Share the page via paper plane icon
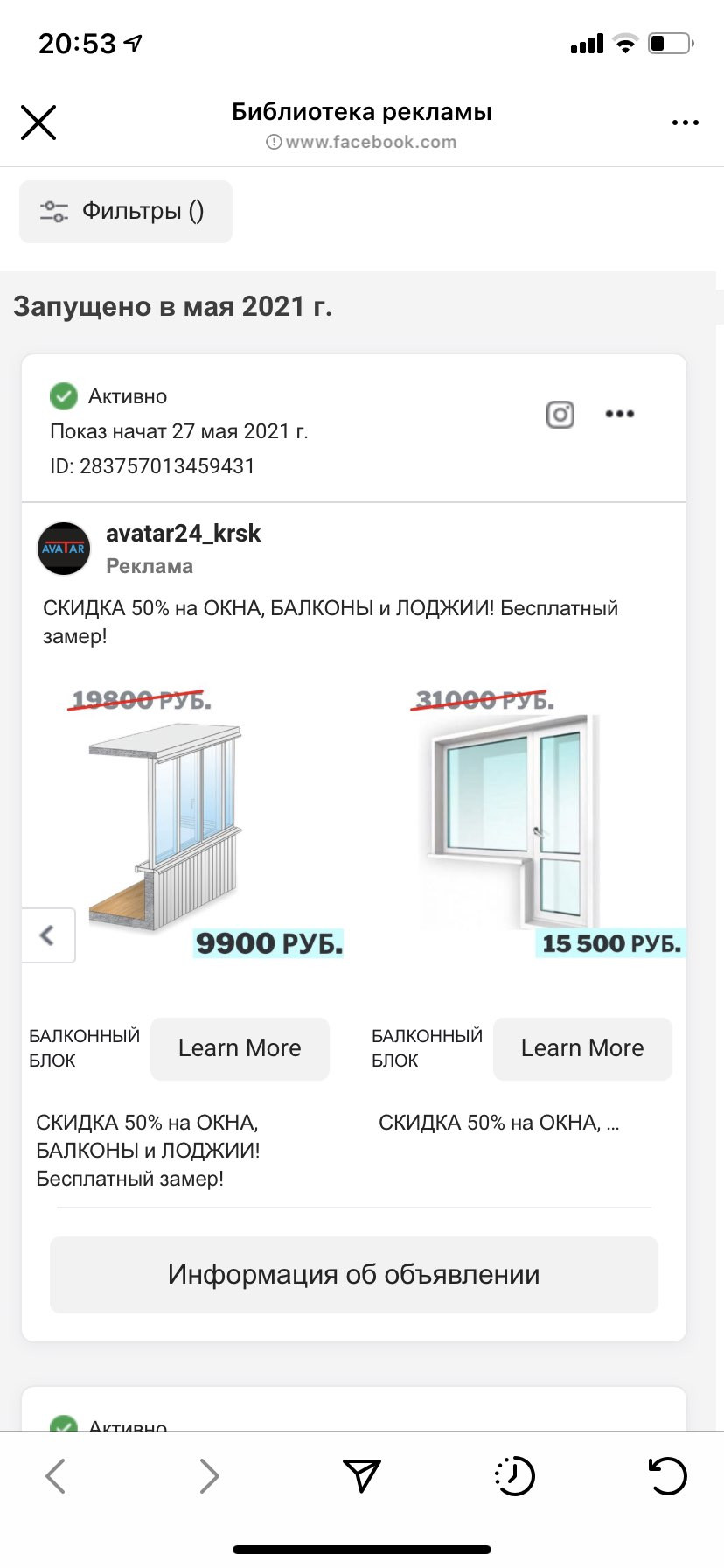This screenshot has height=1568, width=724. tap(362, 1476)
